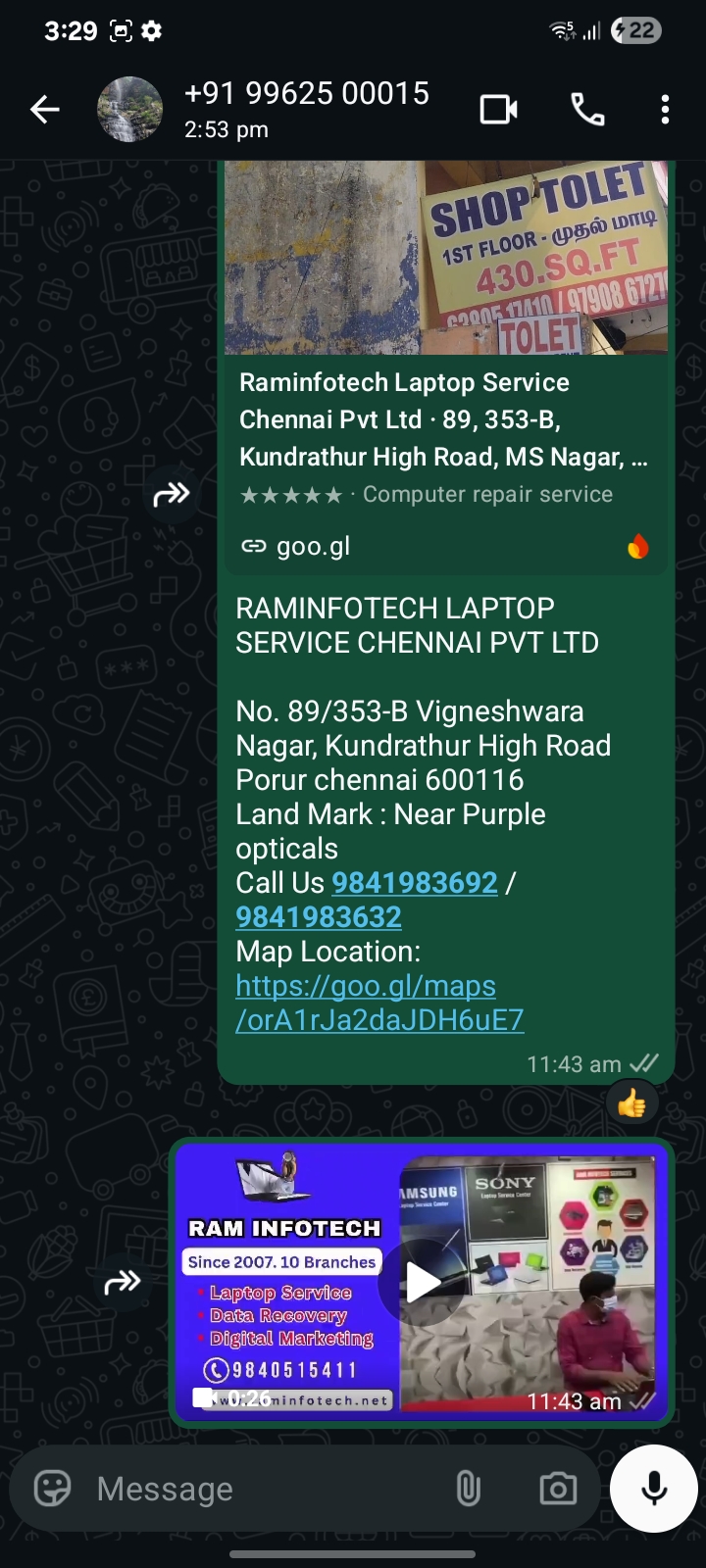Image resolution: width=706 pixels, height=1568 pixels.
Task: Call phone number 9841983692
Action: pyautogui.click(x=414, y=883)
